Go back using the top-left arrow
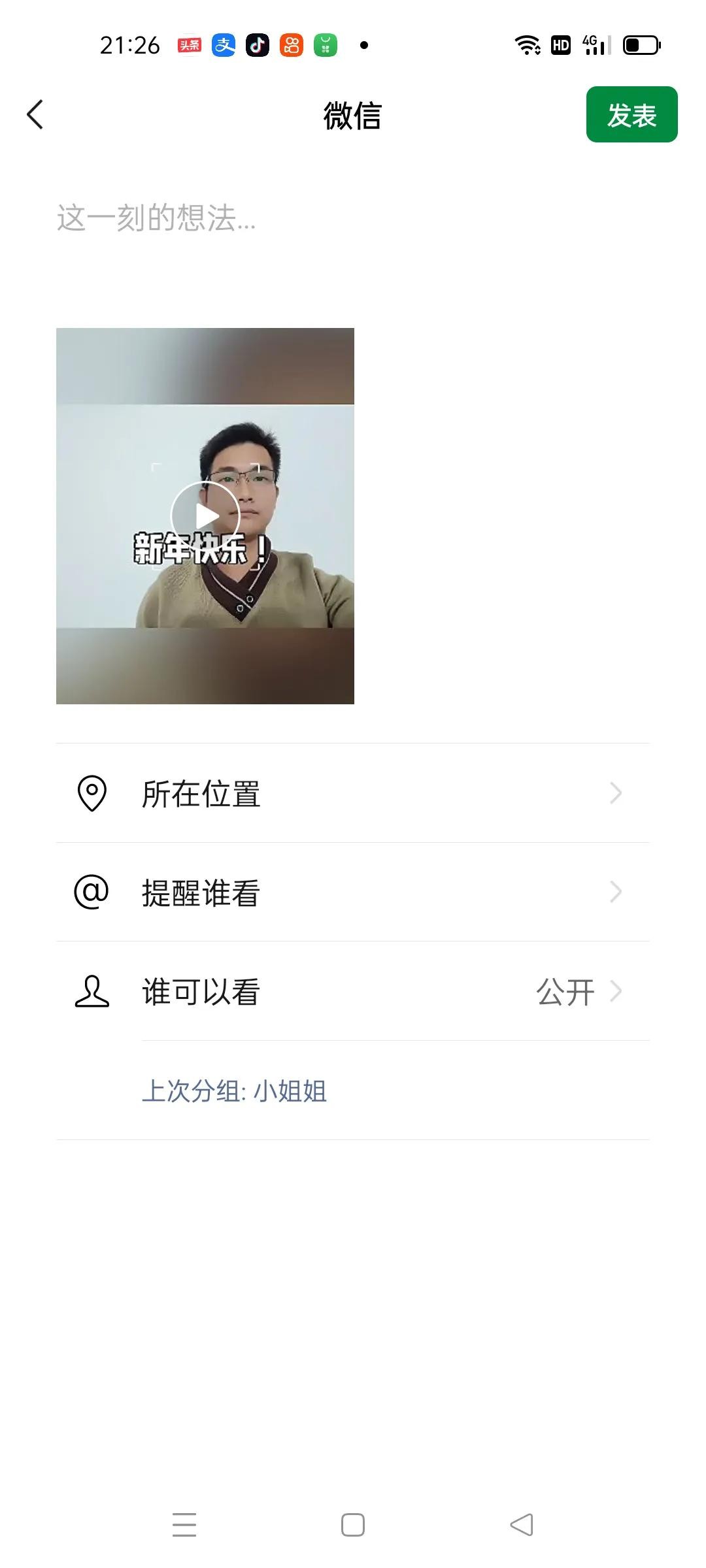The height and width of the screenshot is (1568, 706). (x=35, y=115)
